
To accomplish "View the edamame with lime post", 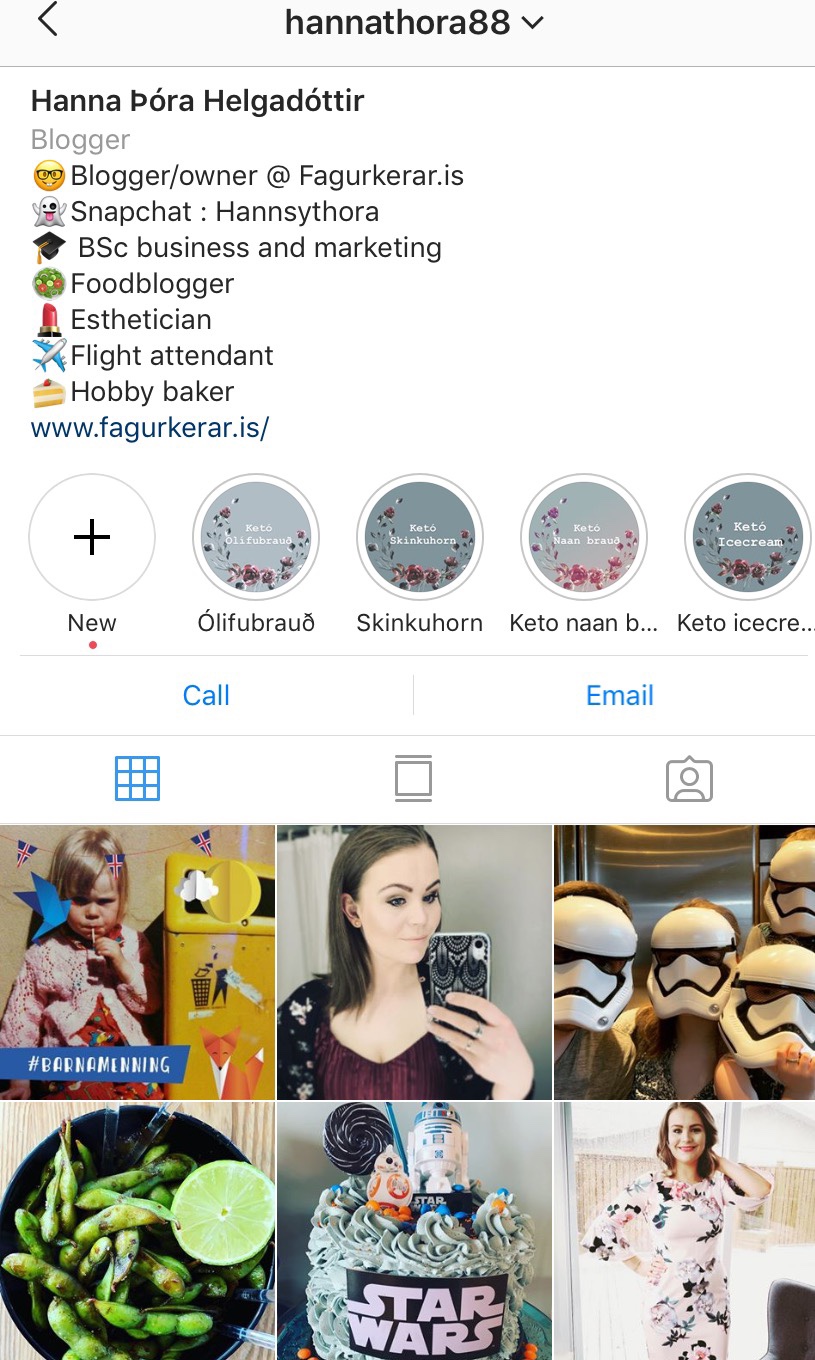I will (137, 1232).
